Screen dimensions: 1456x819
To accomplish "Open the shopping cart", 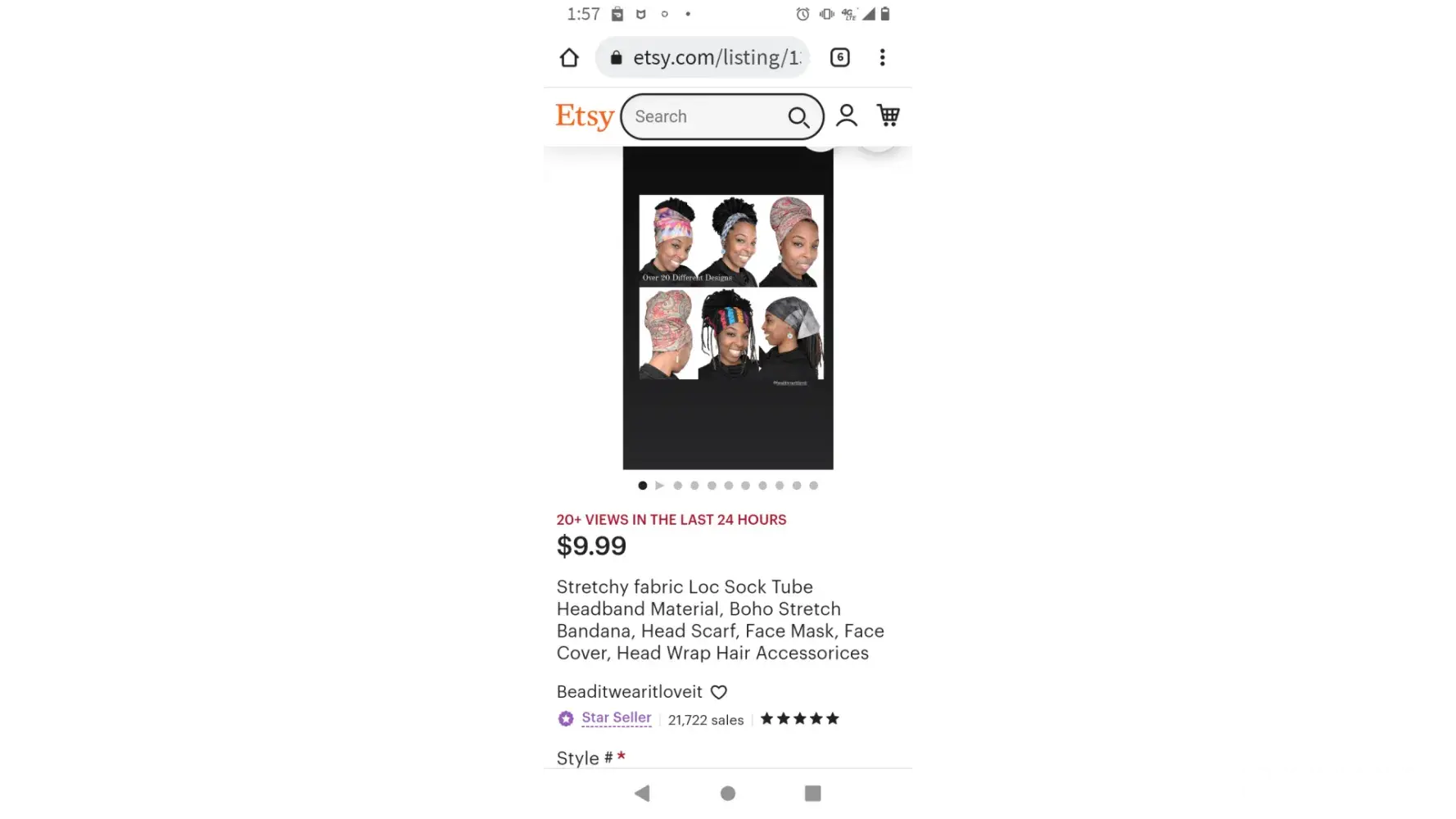I will point(889,115).
